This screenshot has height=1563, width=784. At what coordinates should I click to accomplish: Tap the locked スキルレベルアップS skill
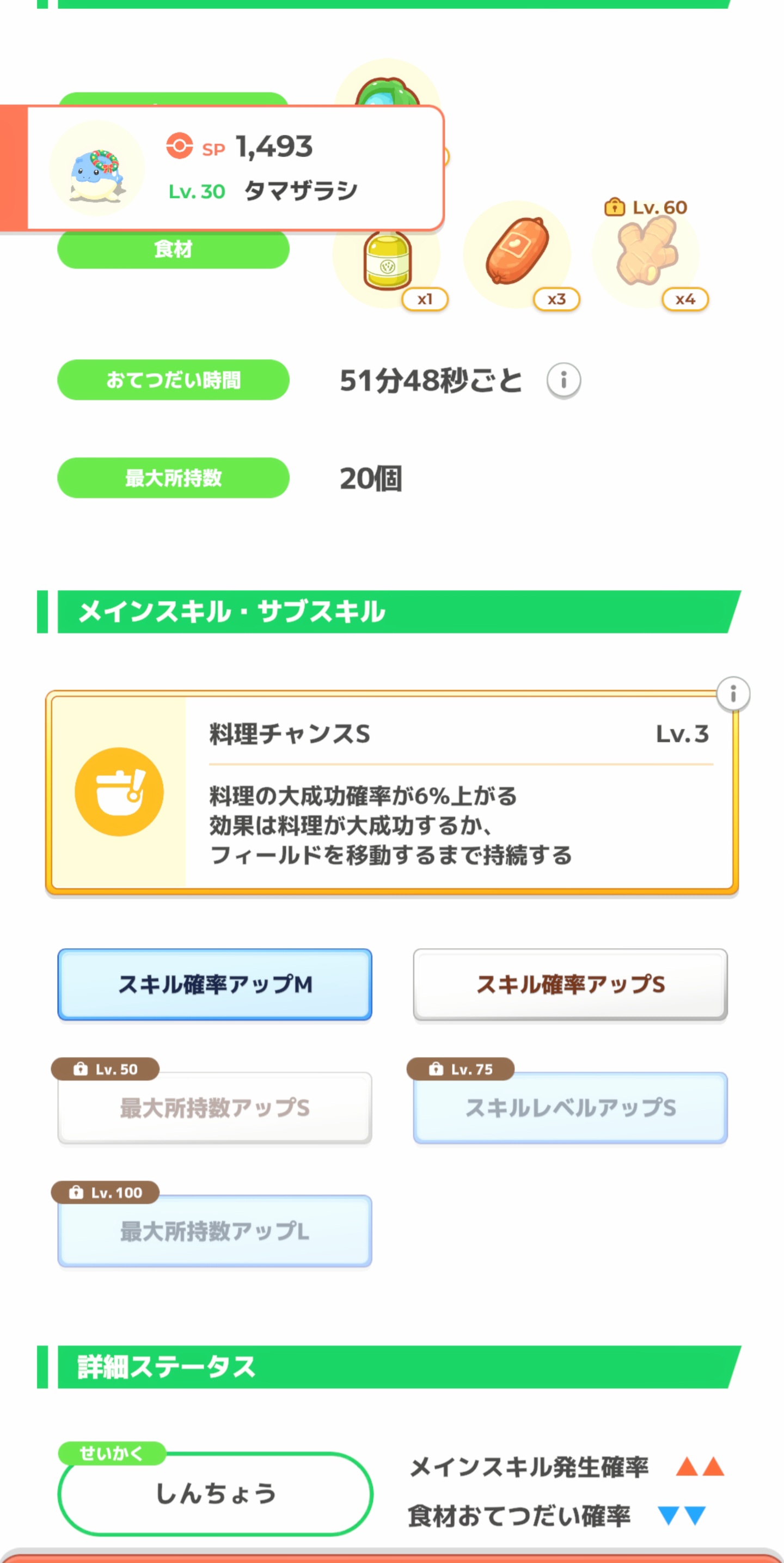(x=570, y=1108)
